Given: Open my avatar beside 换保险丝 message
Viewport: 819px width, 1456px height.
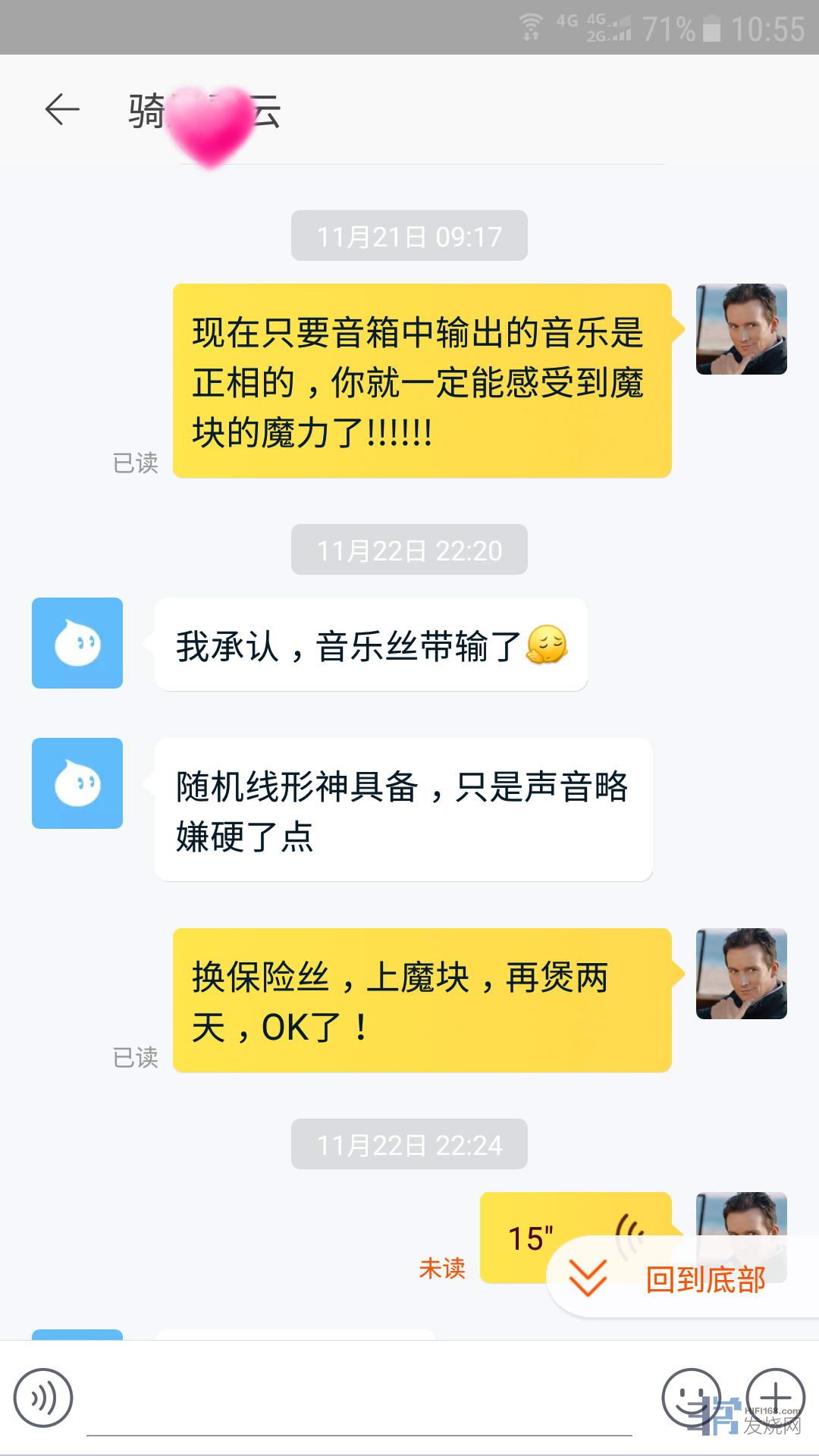Looking at the screenshot, I should coord(741,974).
